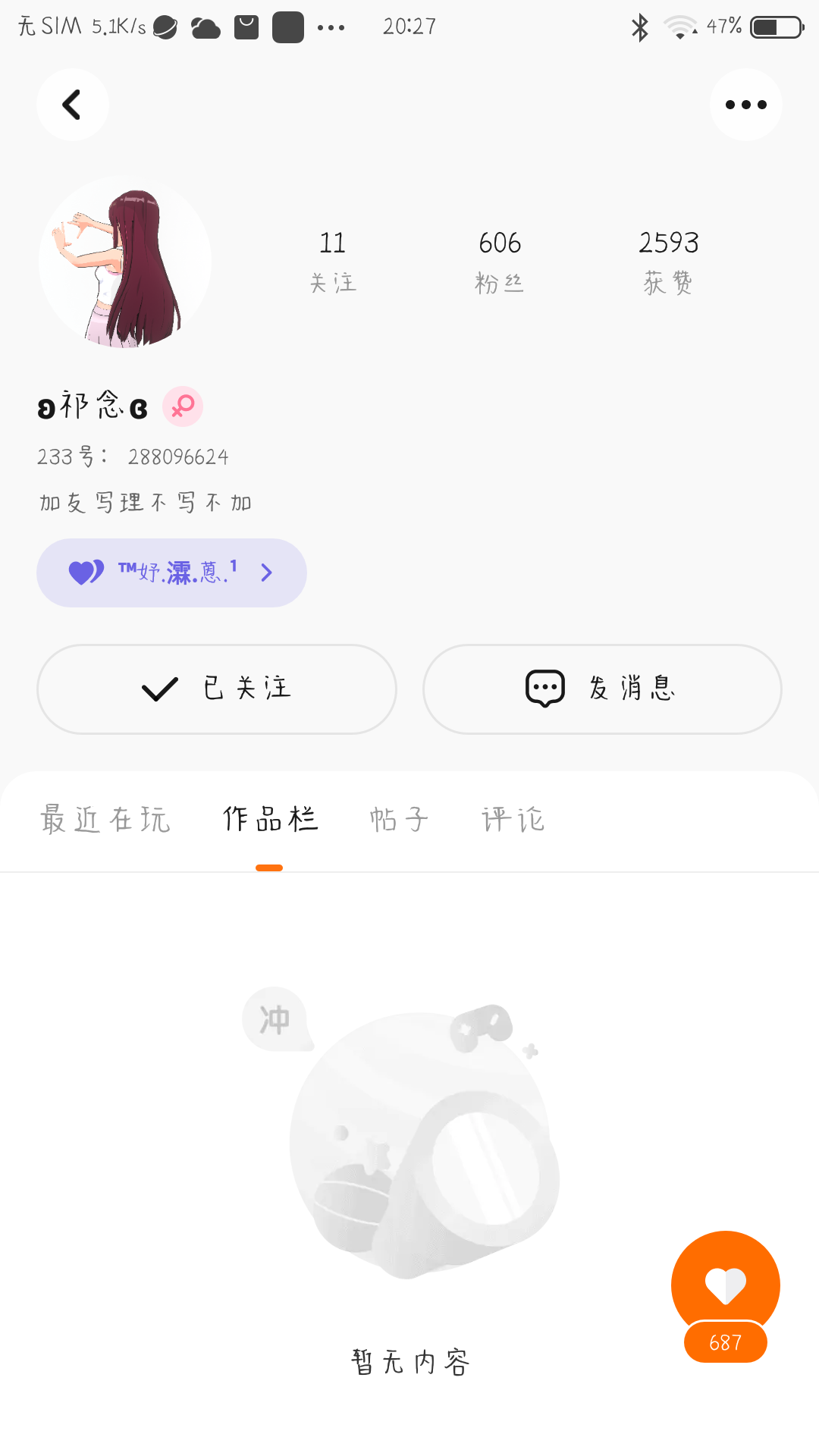This screenshot has width=819, height=1456.
Task: Tap 发消息 to send a message
Action: click(x=602, y=689)
